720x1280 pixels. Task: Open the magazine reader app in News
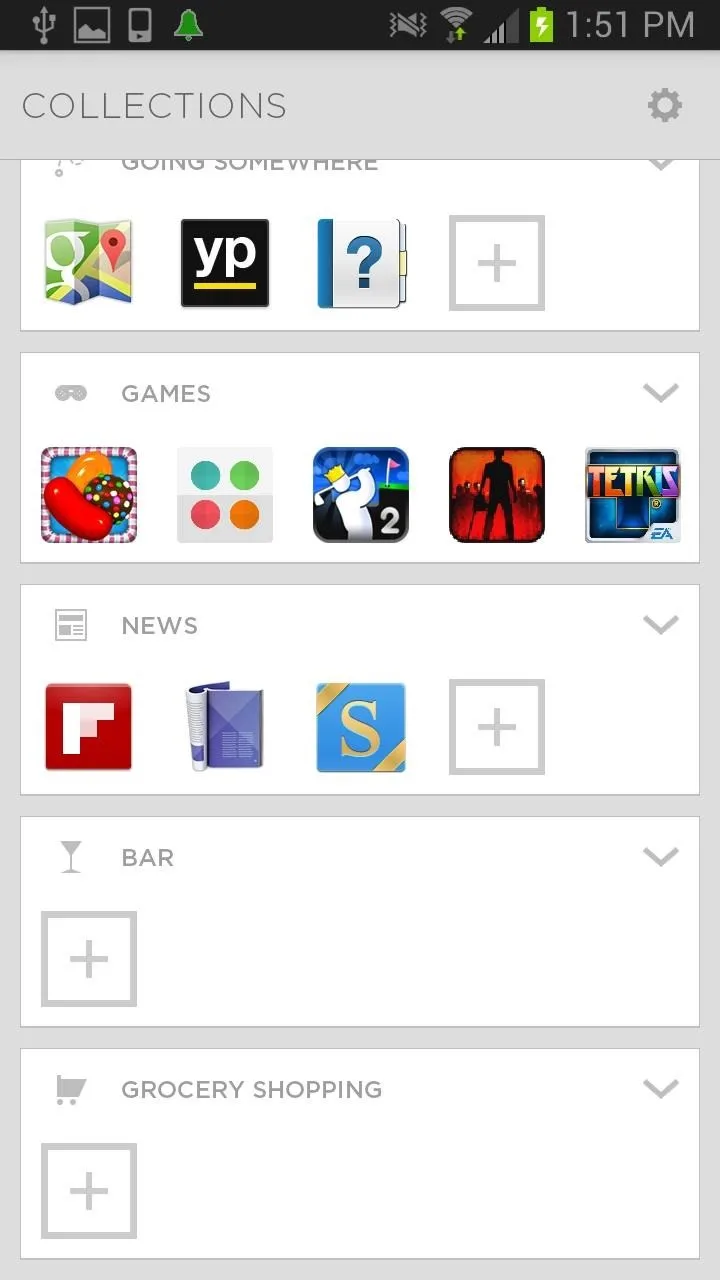coord(225,727)
